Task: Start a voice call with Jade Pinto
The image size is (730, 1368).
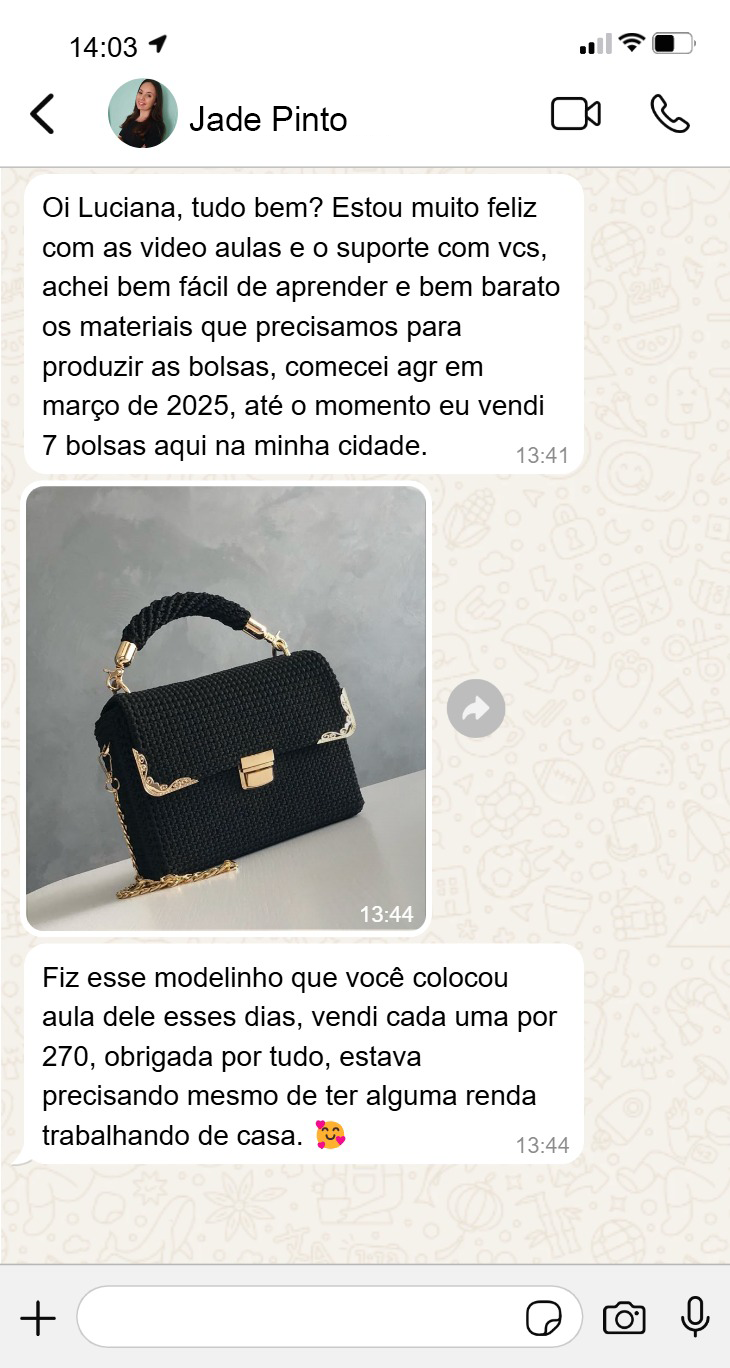Action: click(x=669, y=115)
